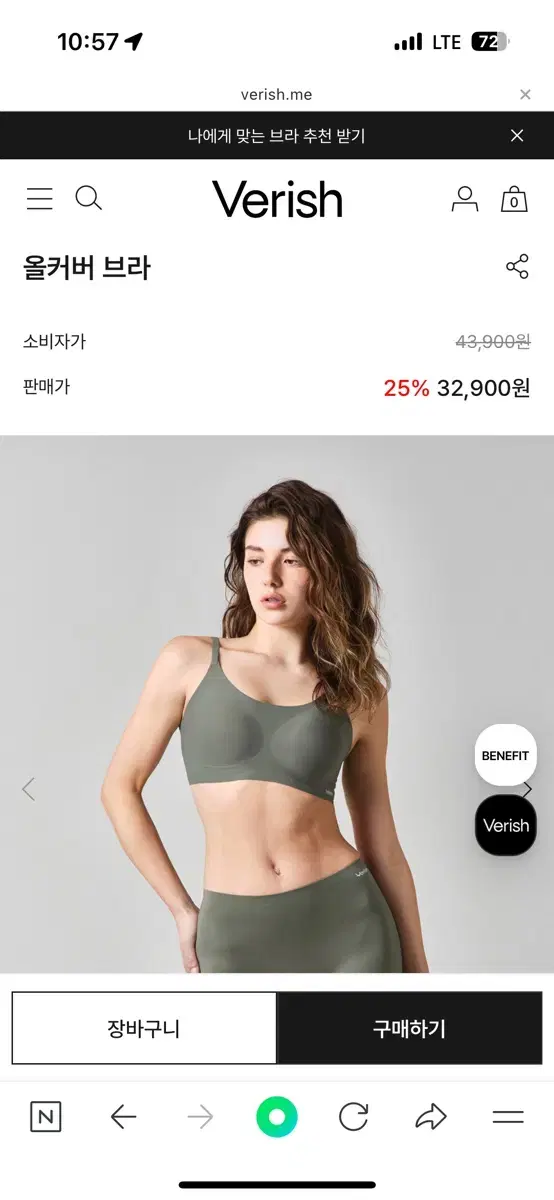Tap the green center browser button
554x1200 pixels.
[277, 1117]
